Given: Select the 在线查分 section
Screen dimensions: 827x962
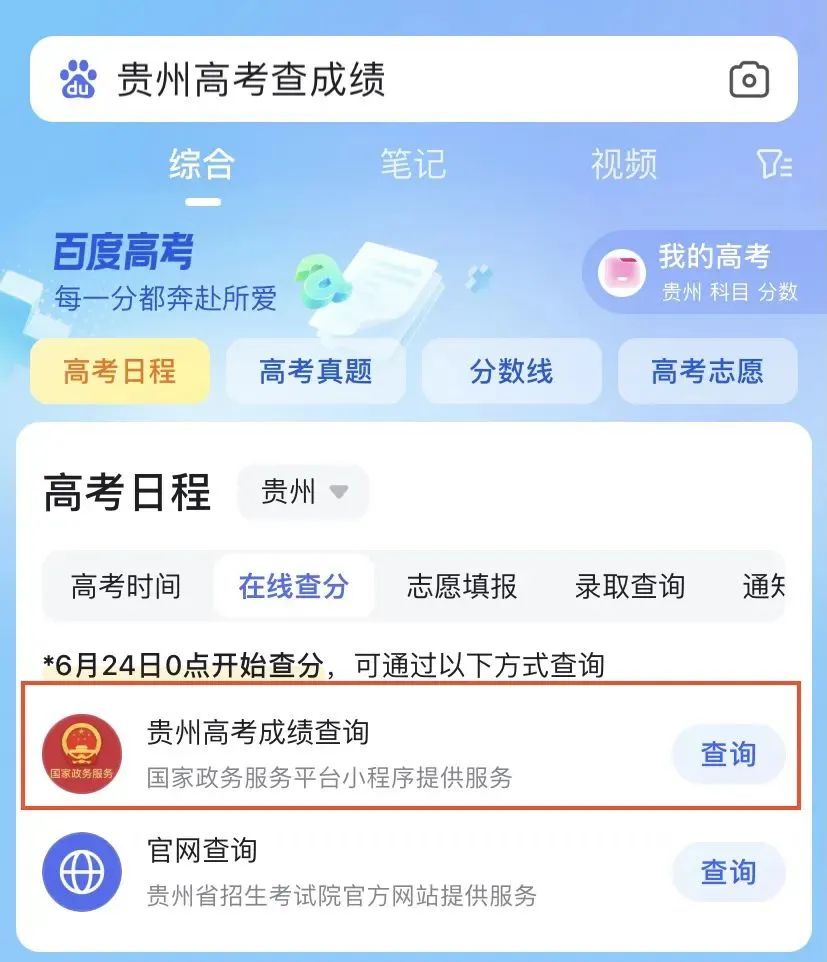Looking at the screenshot, I should pos(293,586).
